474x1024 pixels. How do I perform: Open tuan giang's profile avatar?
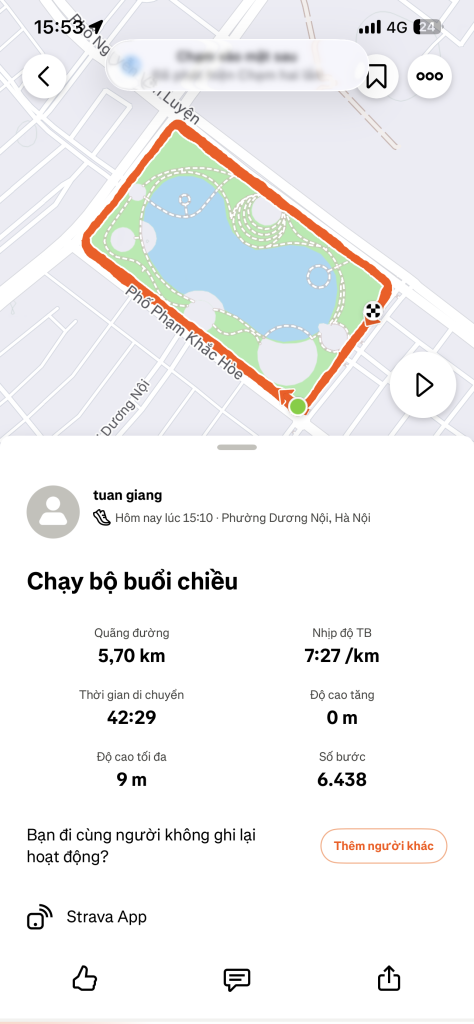53,511
